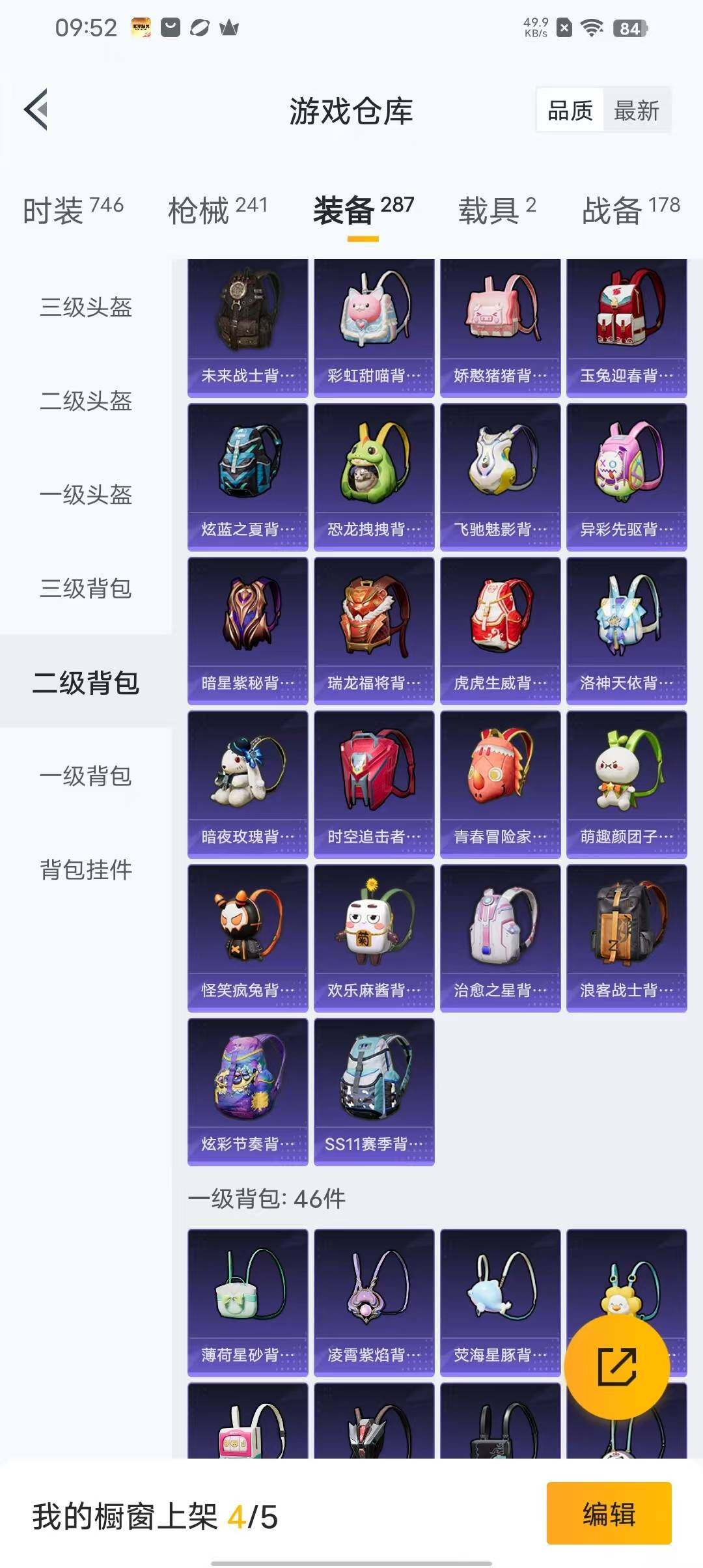Open the 未来战士背包 item
703x1568 pixels.
247,328
